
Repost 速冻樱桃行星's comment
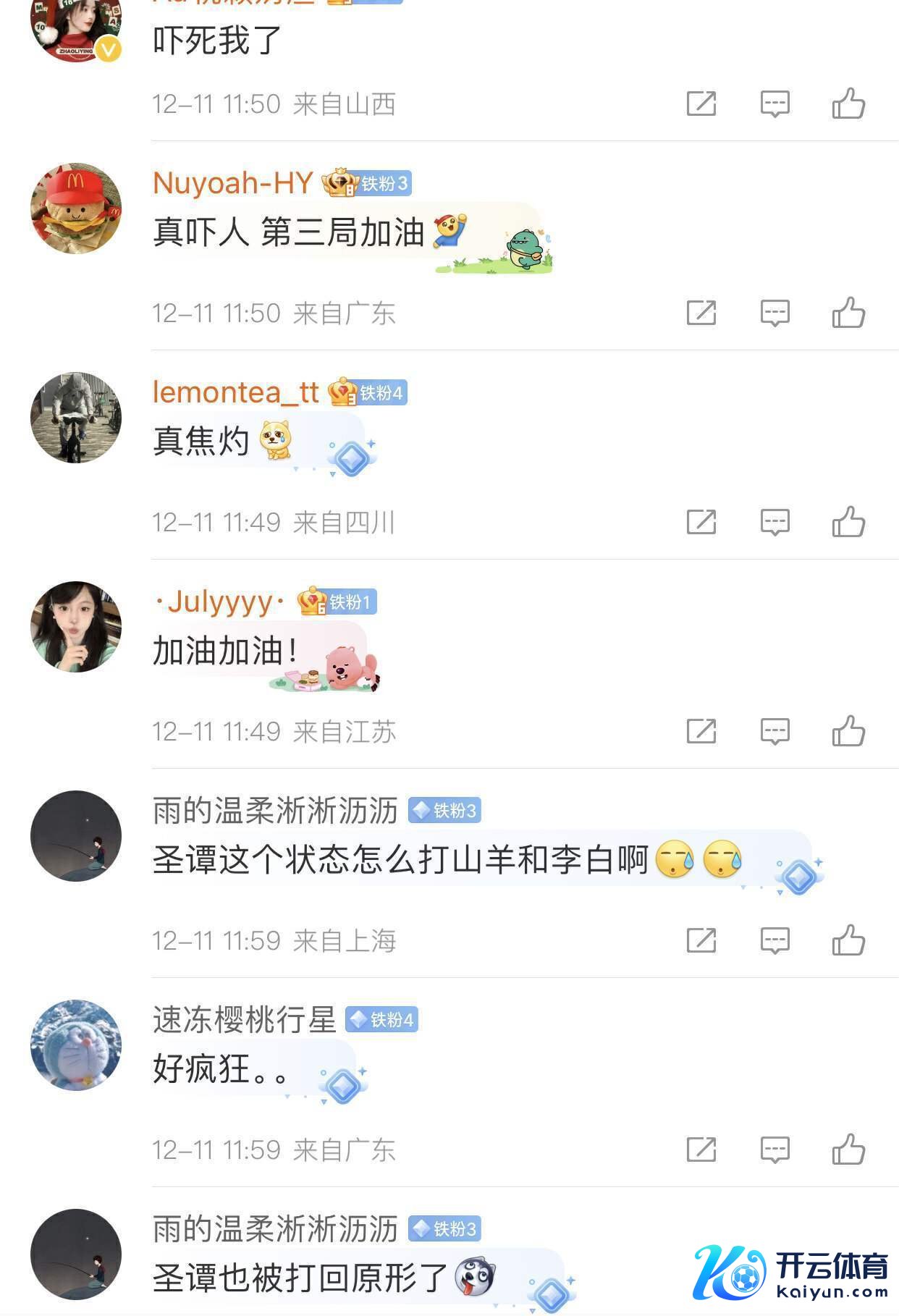701,1150
